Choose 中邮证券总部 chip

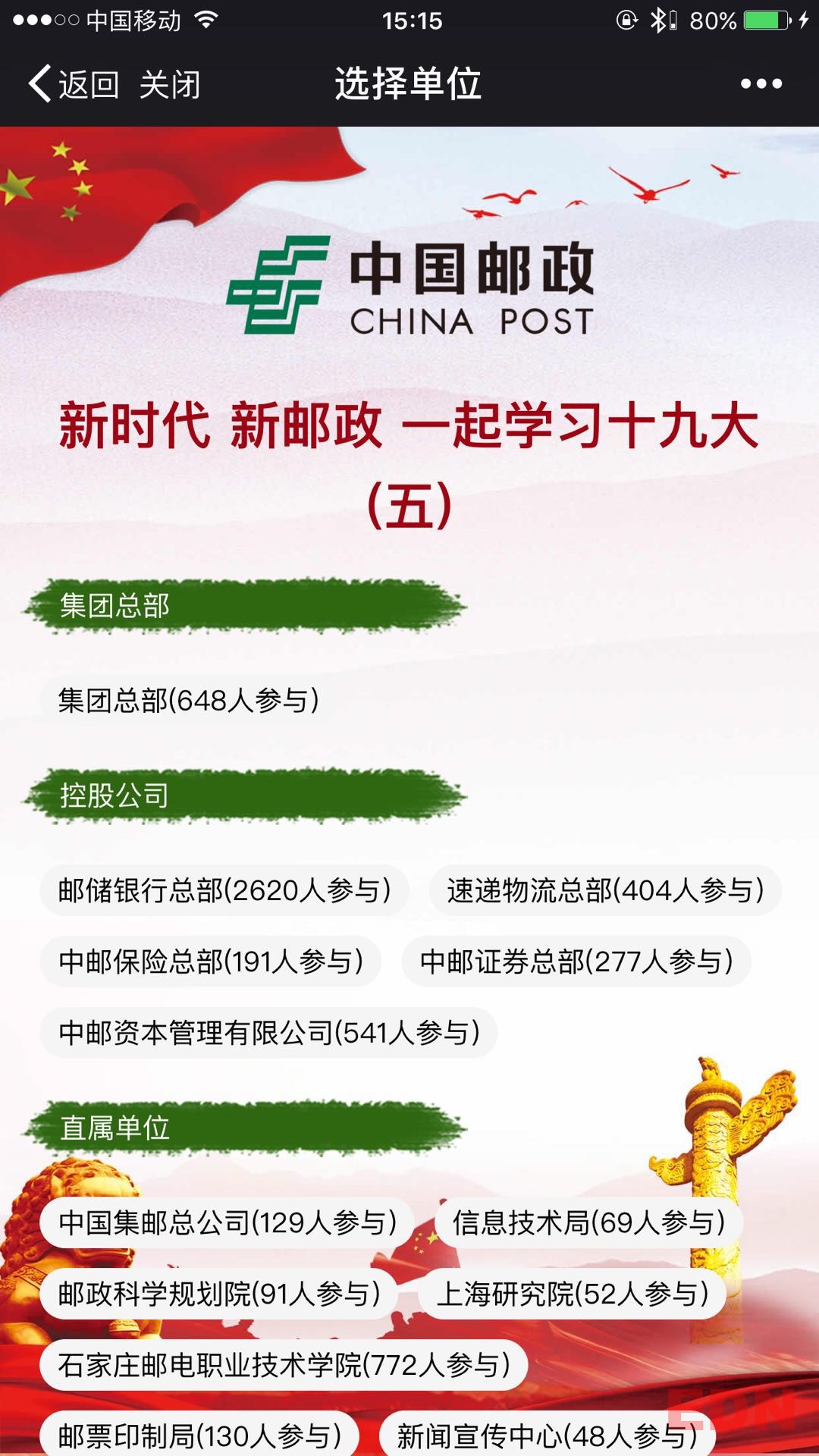point(576,961)
